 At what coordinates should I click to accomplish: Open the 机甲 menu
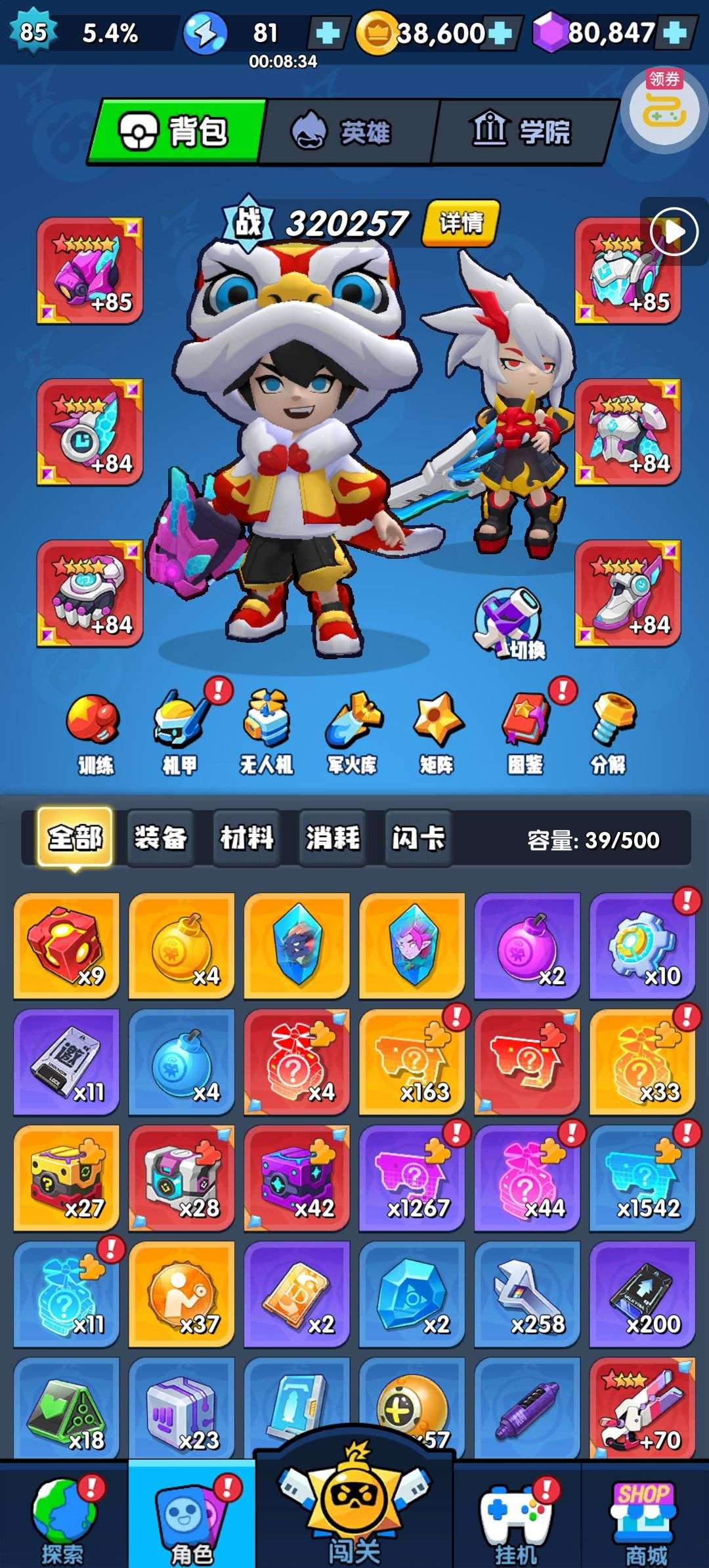(x=180, y=734)
